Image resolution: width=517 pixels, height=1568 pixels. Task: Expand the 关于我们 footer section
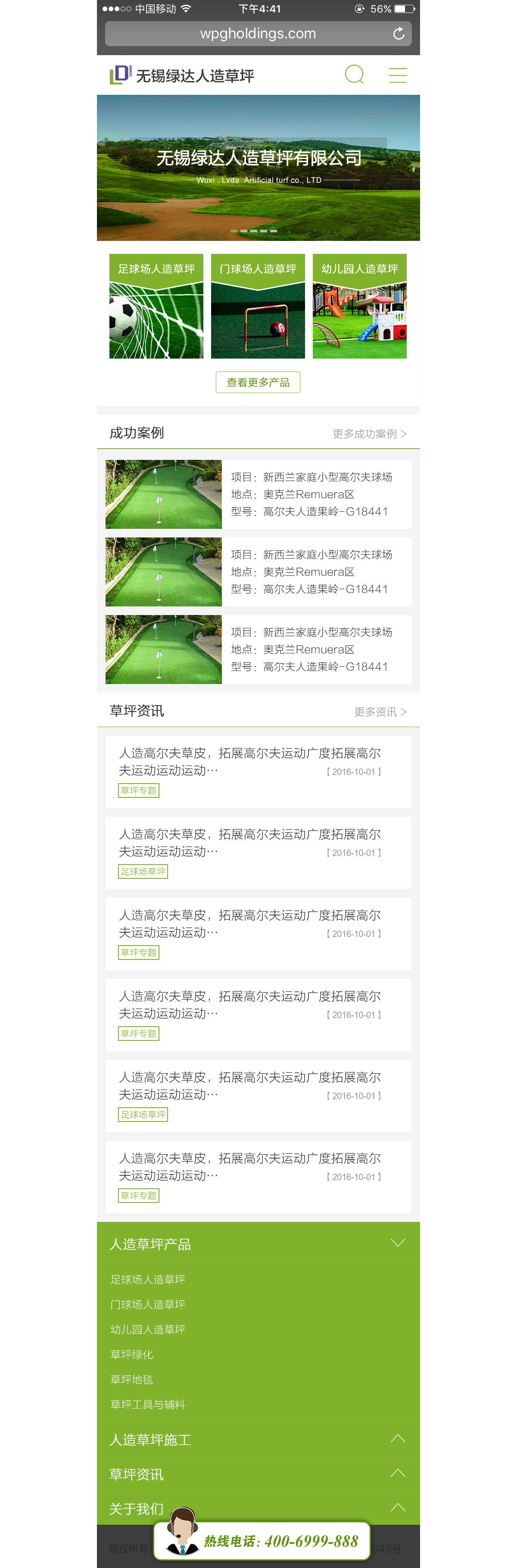pos(398,1508)
